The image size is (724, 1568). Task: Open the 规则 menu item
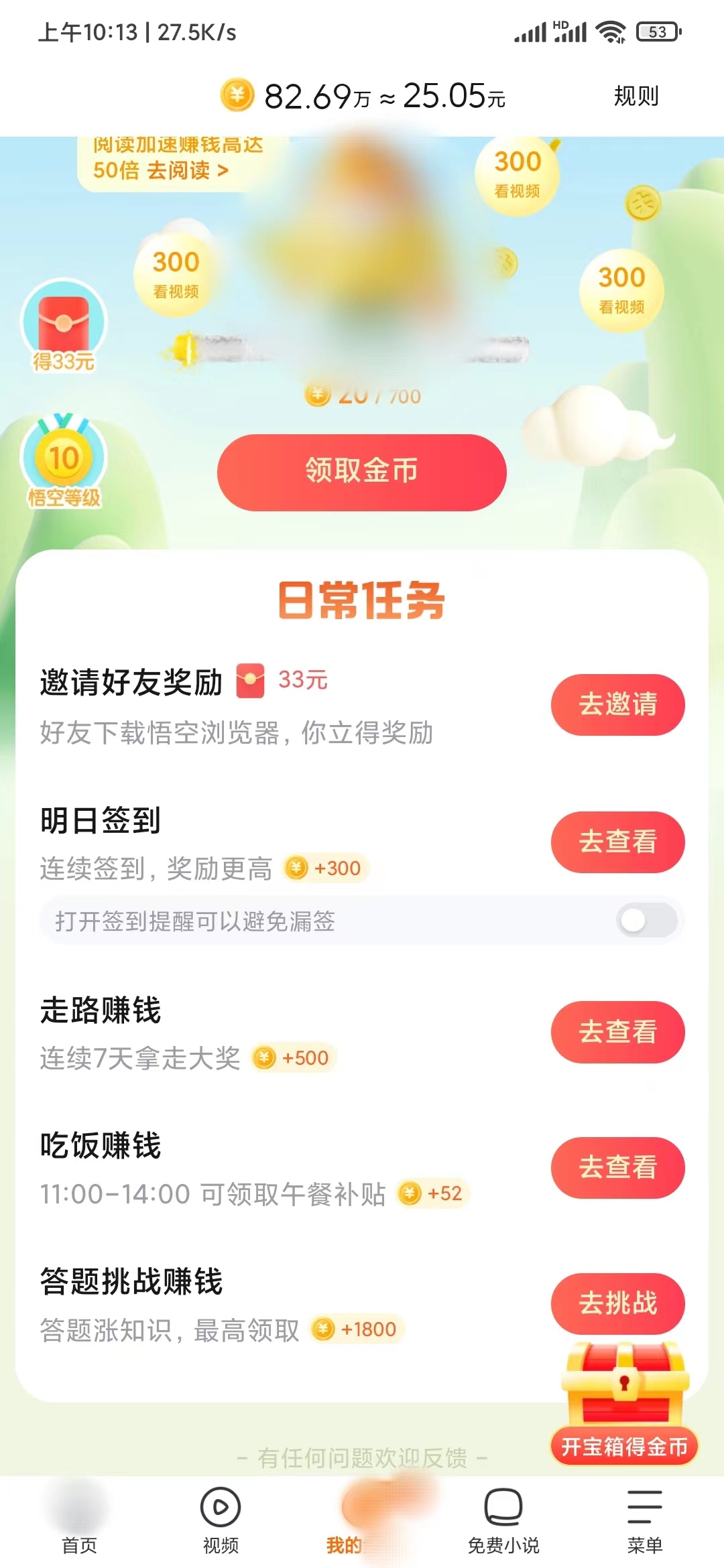pos(635,95)
